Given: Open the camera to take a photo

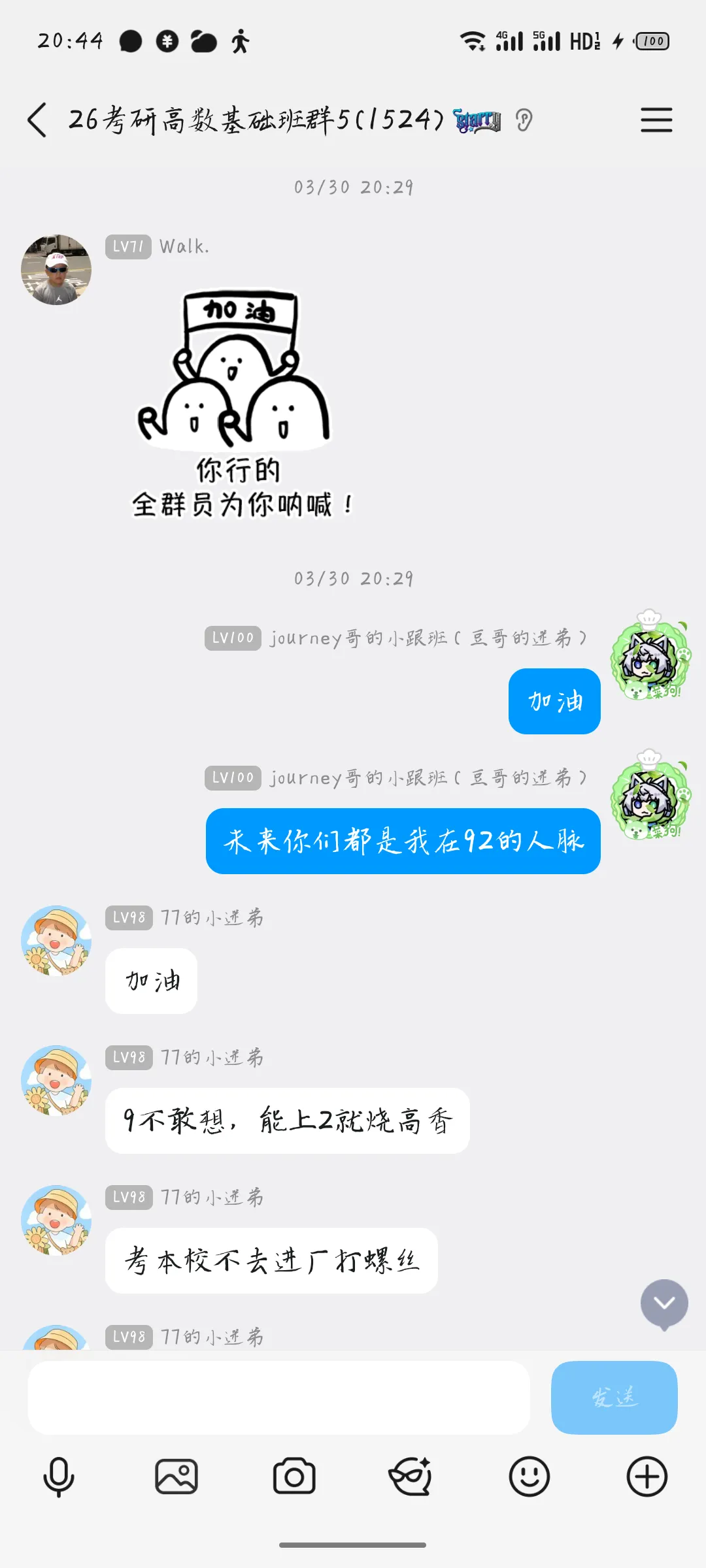Looking at the screenshot, I should (x=294, y=1477).
